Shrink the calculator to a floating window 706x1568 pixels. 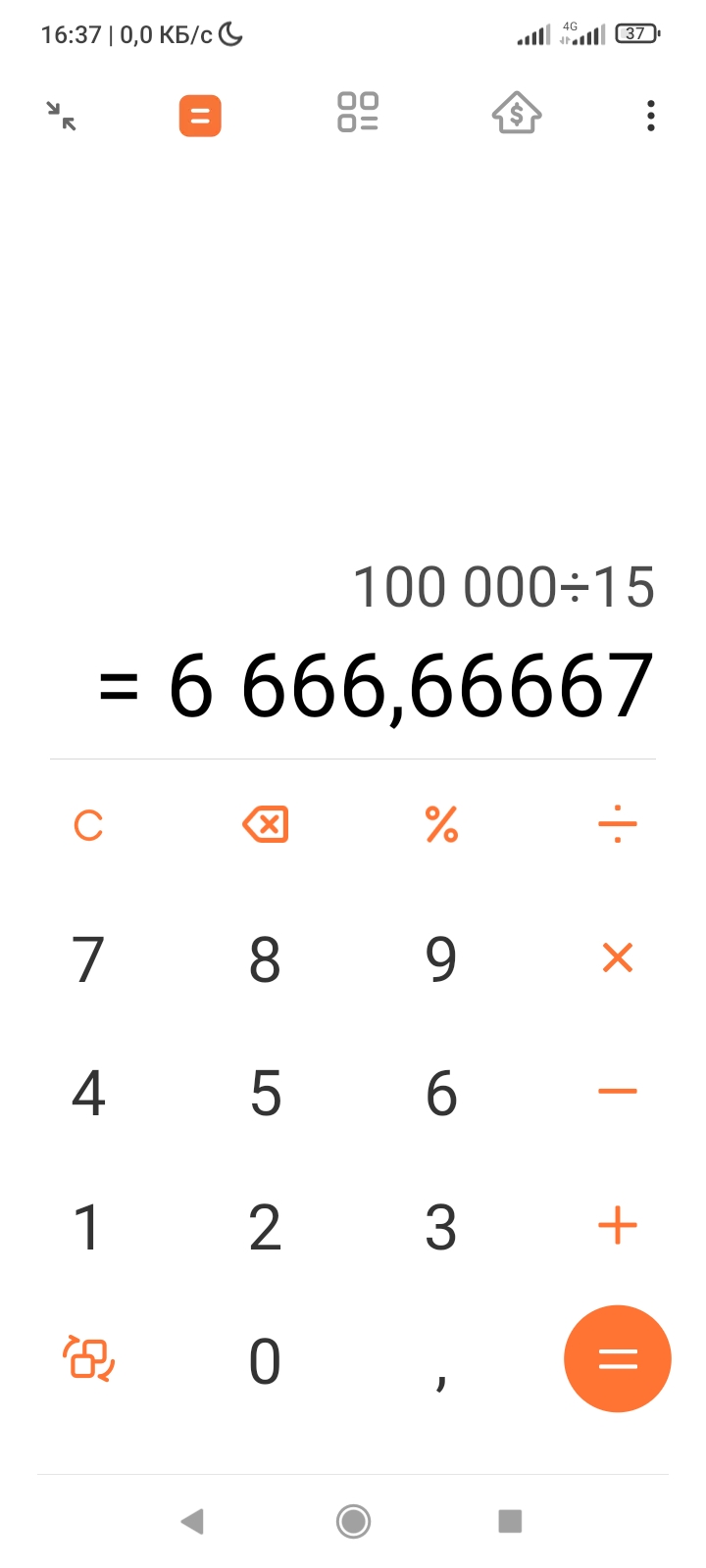(62, 116)
